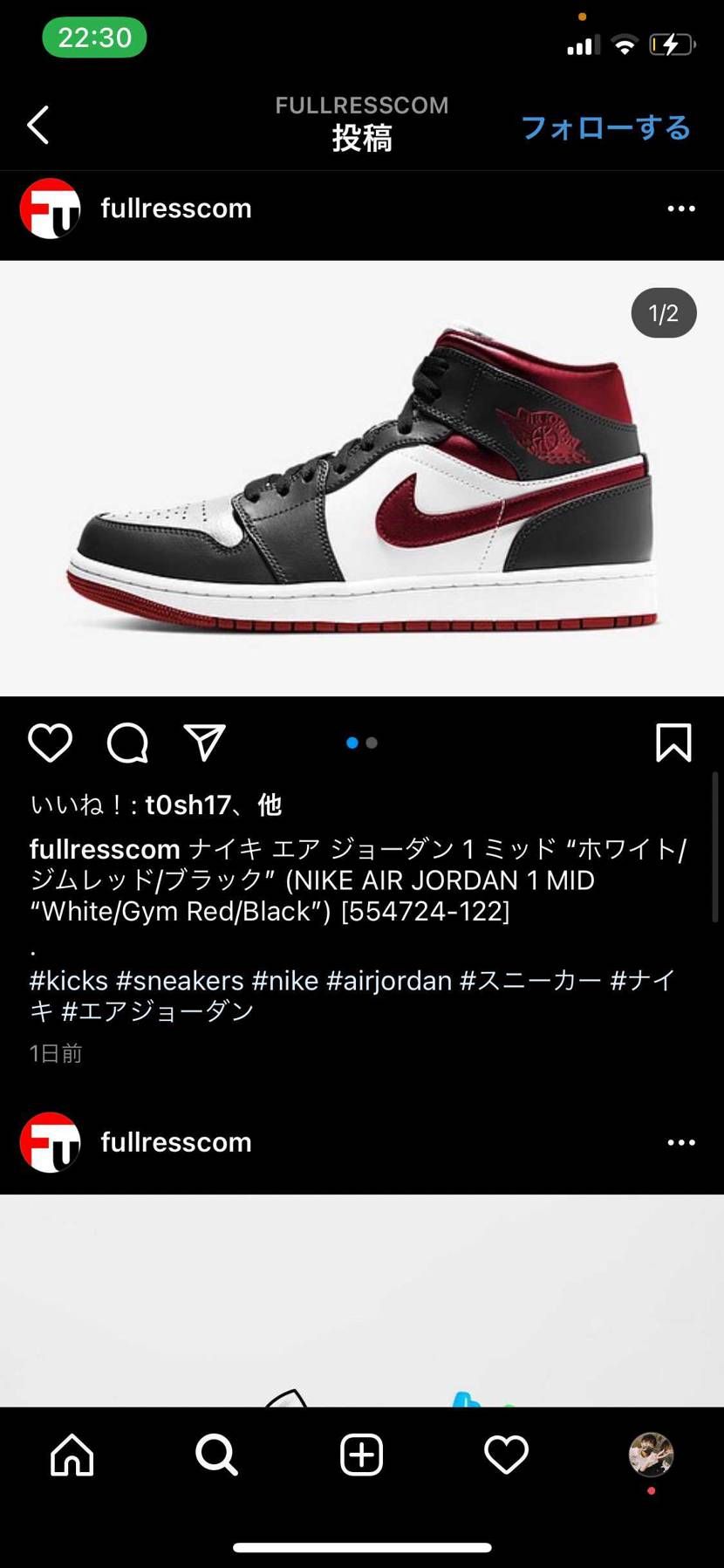Comment on the Air Jordan 1 Mid post
The height and width of the screenshot is (1568, 724).
click(x=127, y=743)
